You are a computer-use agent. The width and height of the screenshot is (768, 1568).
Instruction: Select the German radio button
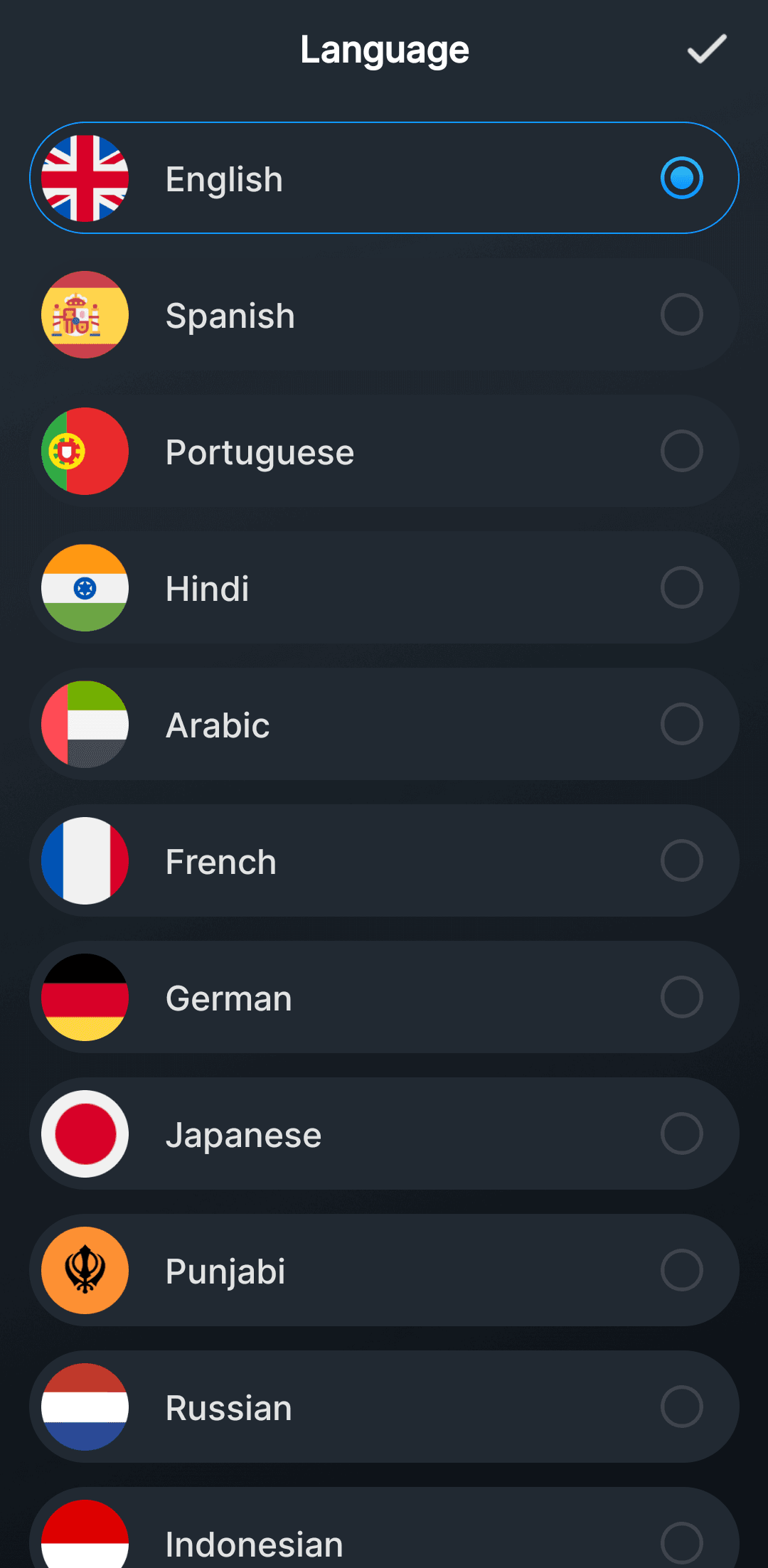[681, 997]
